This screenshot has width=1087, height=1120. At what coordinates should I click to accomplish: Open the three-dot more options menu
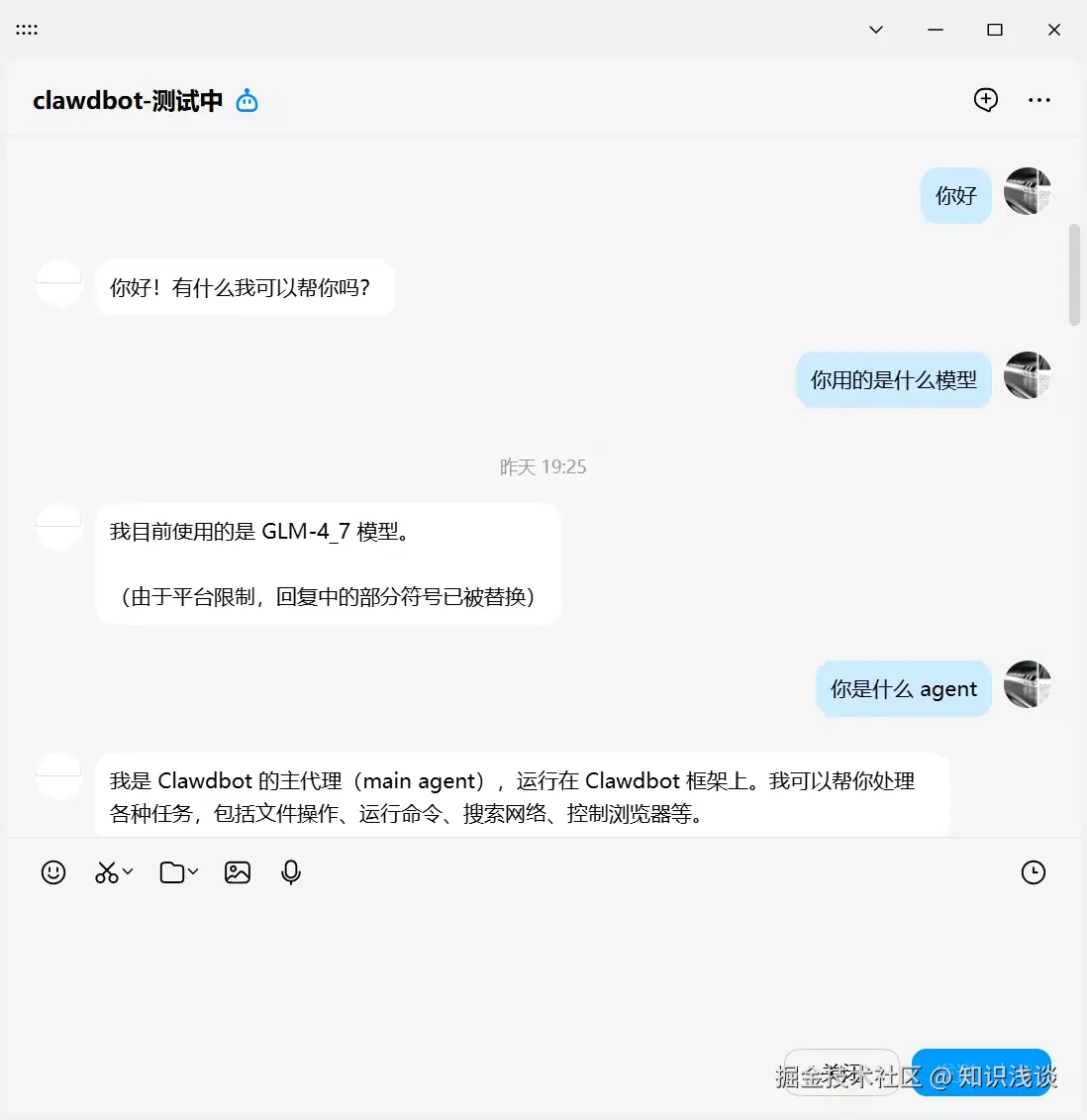[1038, 100]
